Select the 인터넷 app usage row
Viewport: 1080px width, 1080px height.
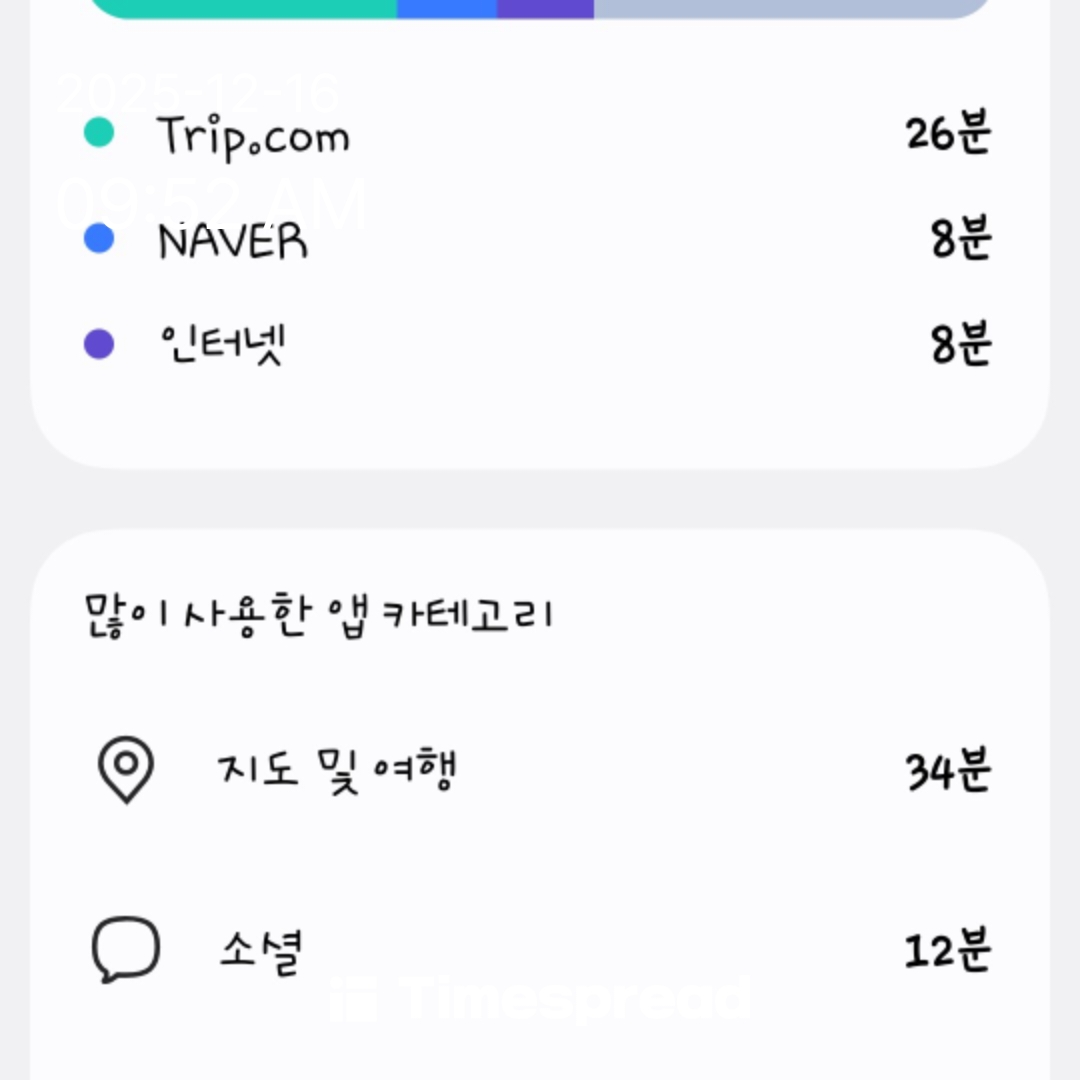coord(222,346)
